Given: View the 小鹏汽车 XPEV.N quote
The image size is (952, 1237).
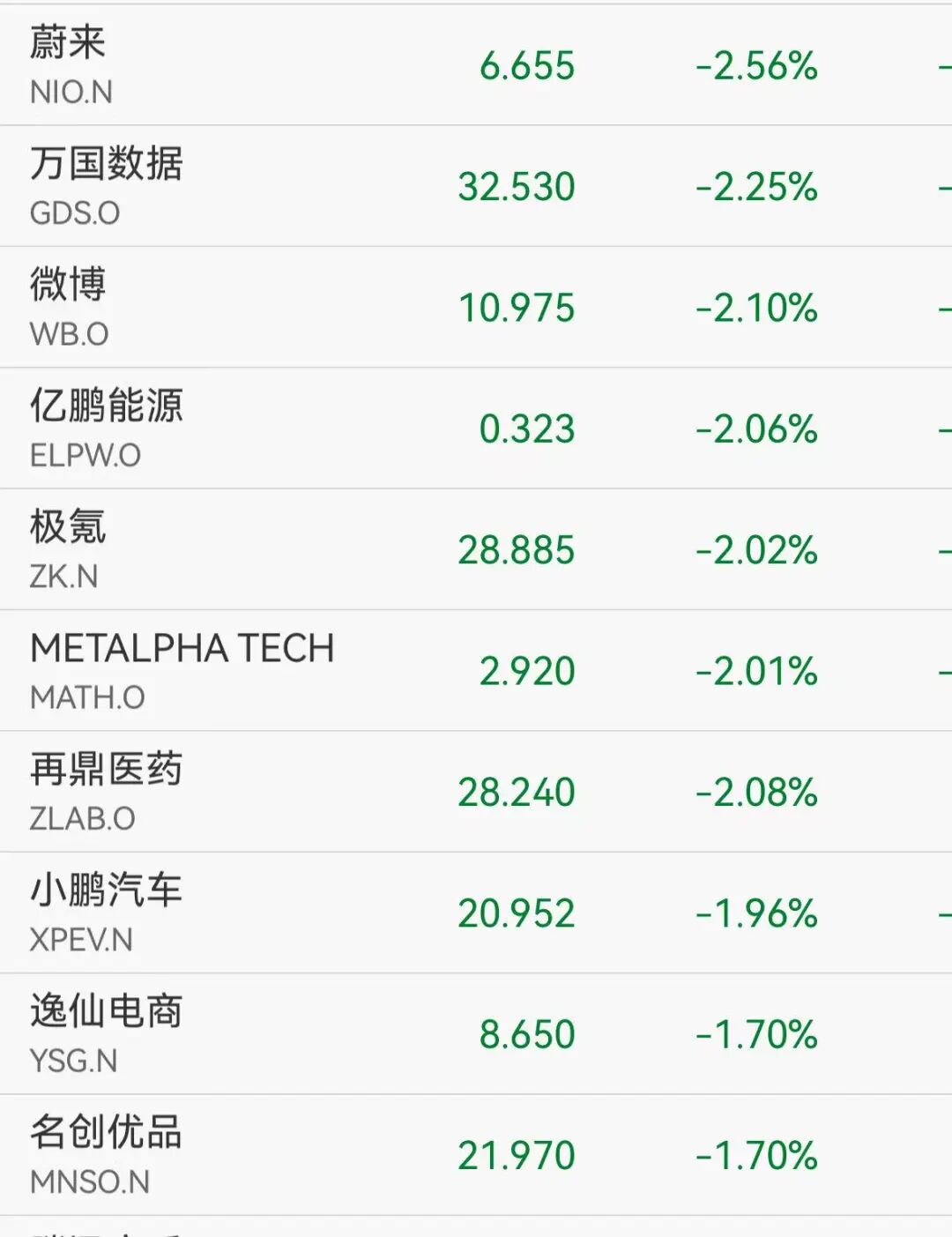Looking at the screenshot, I should [x=476, y=913].
